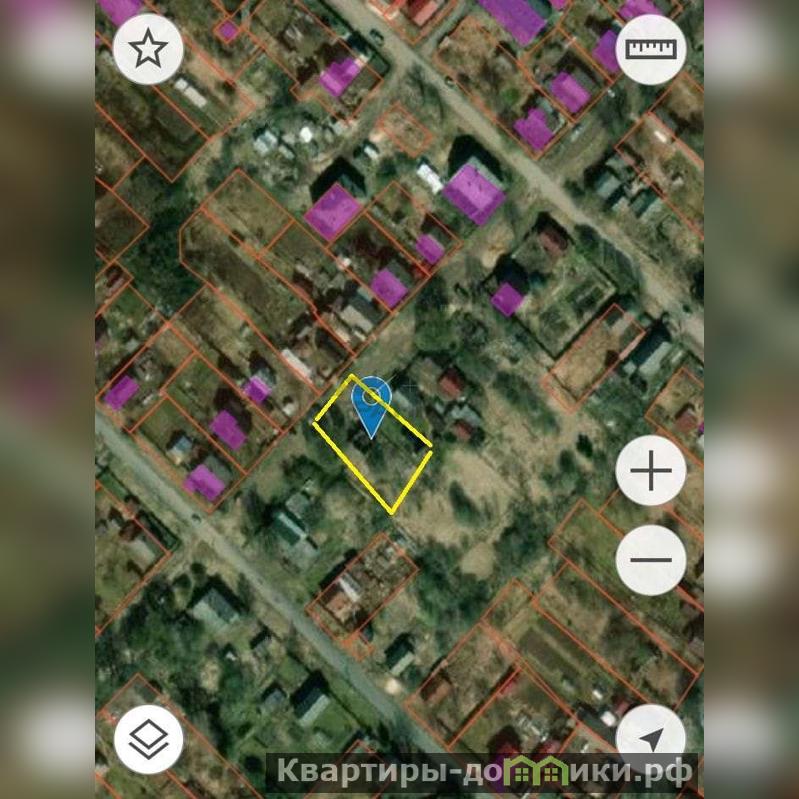
Task: Open the ruler measurement tool
Action: coord(650,49)
